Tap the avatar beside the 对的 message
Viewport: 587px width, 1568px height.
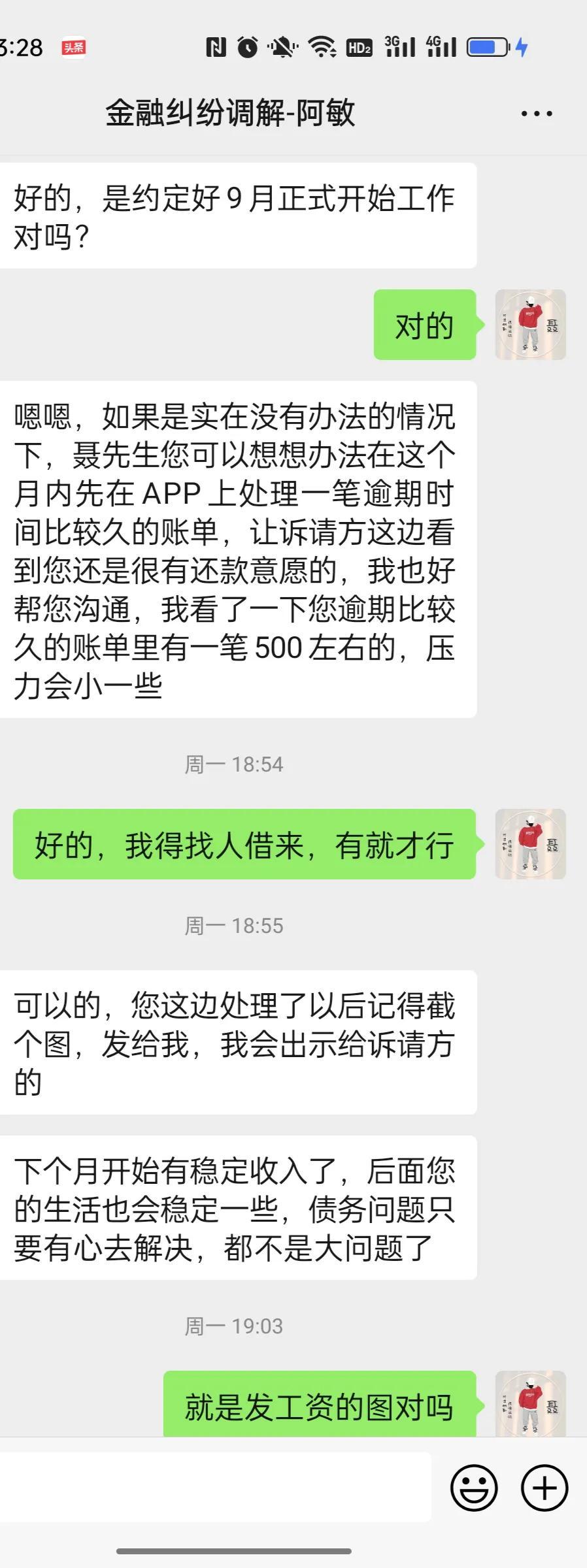pyautogui.click(x=530, y=325)
